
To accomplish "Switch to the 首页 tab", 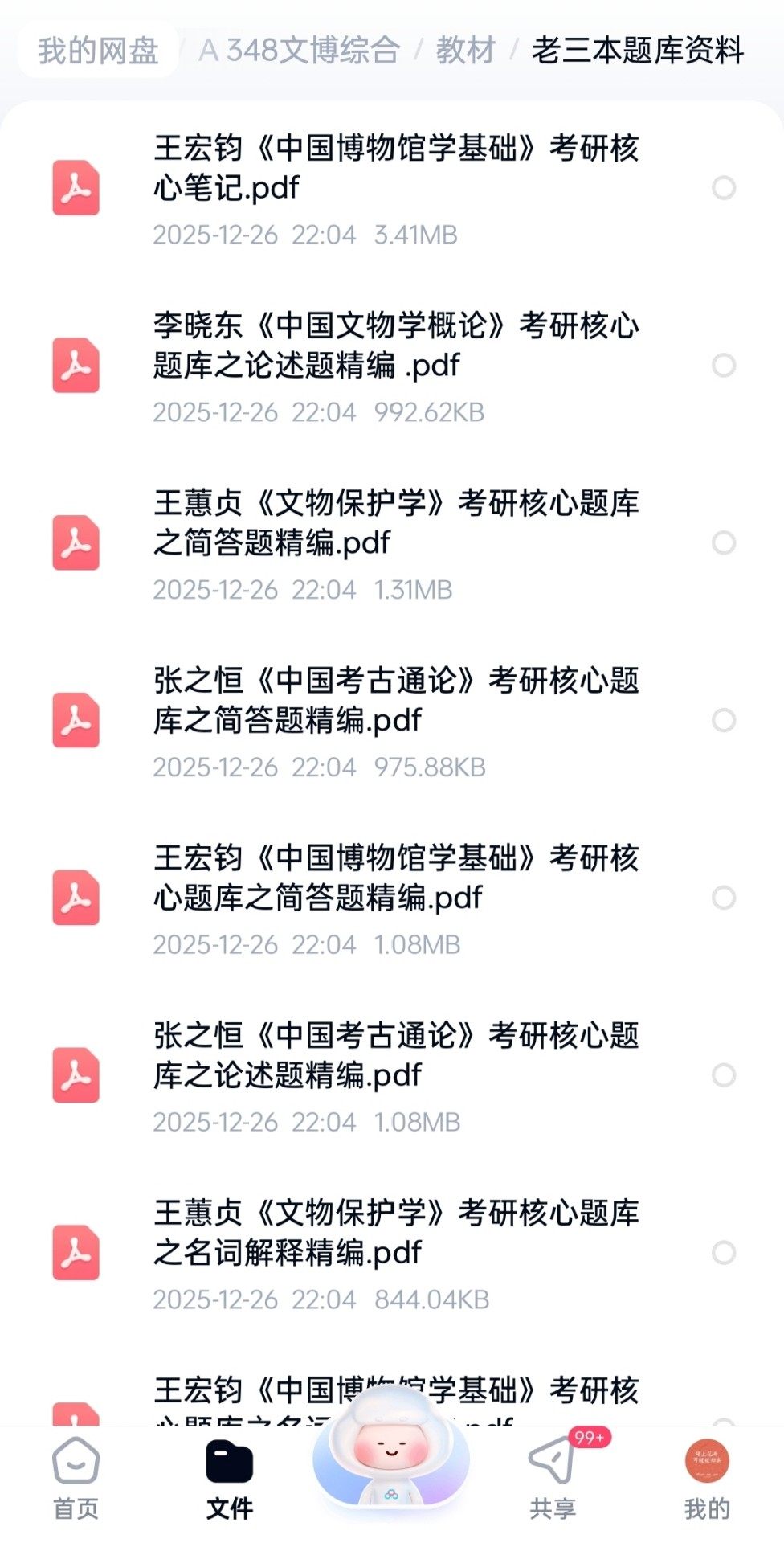I will 76,1479.
